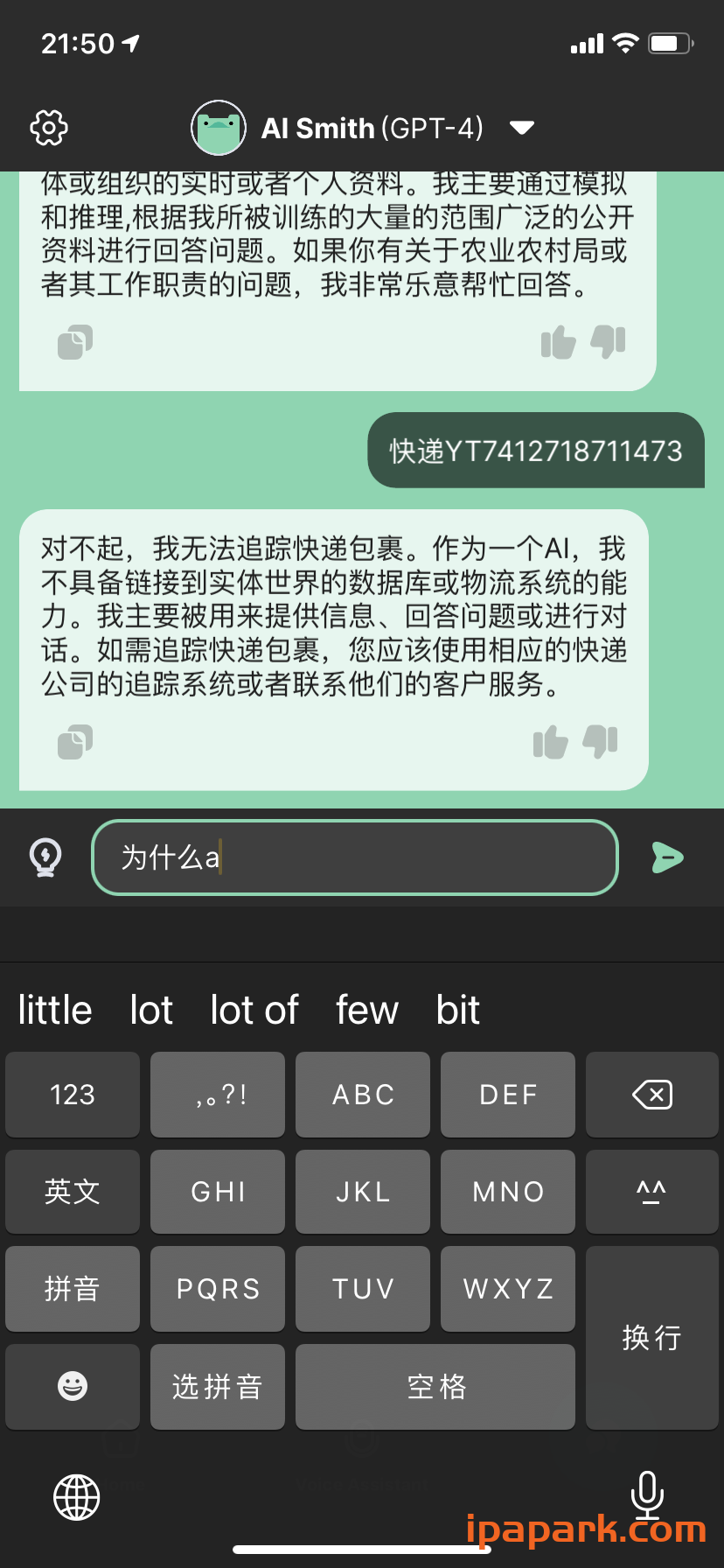The height and width of the screenshot is (1568, 724).
Task: Click the thumbs down on the courier reply
Action: point(602,742)
